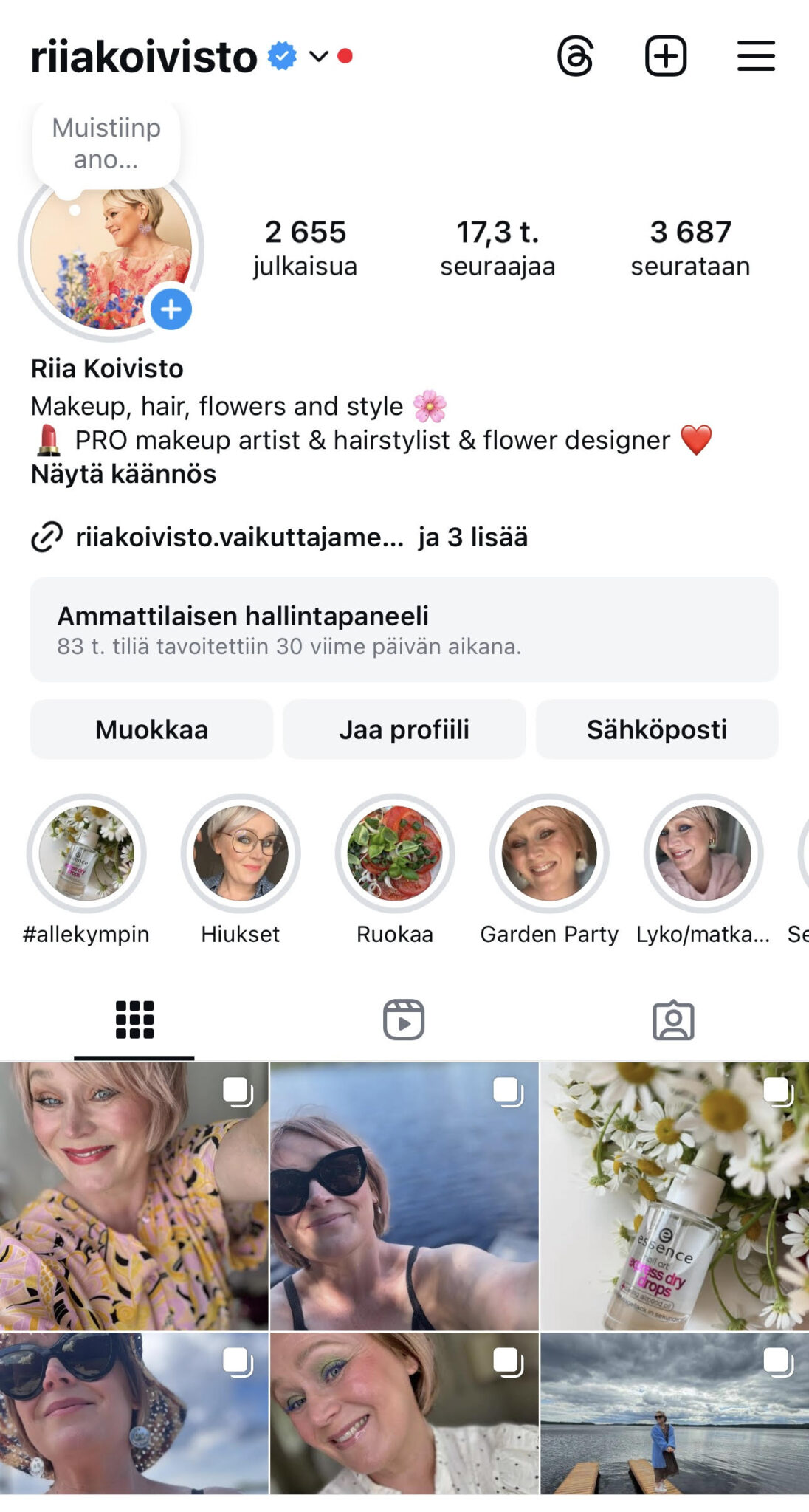Open the hamburger menu
This screenshot has width=809, height=1512.
click(756, 56)
